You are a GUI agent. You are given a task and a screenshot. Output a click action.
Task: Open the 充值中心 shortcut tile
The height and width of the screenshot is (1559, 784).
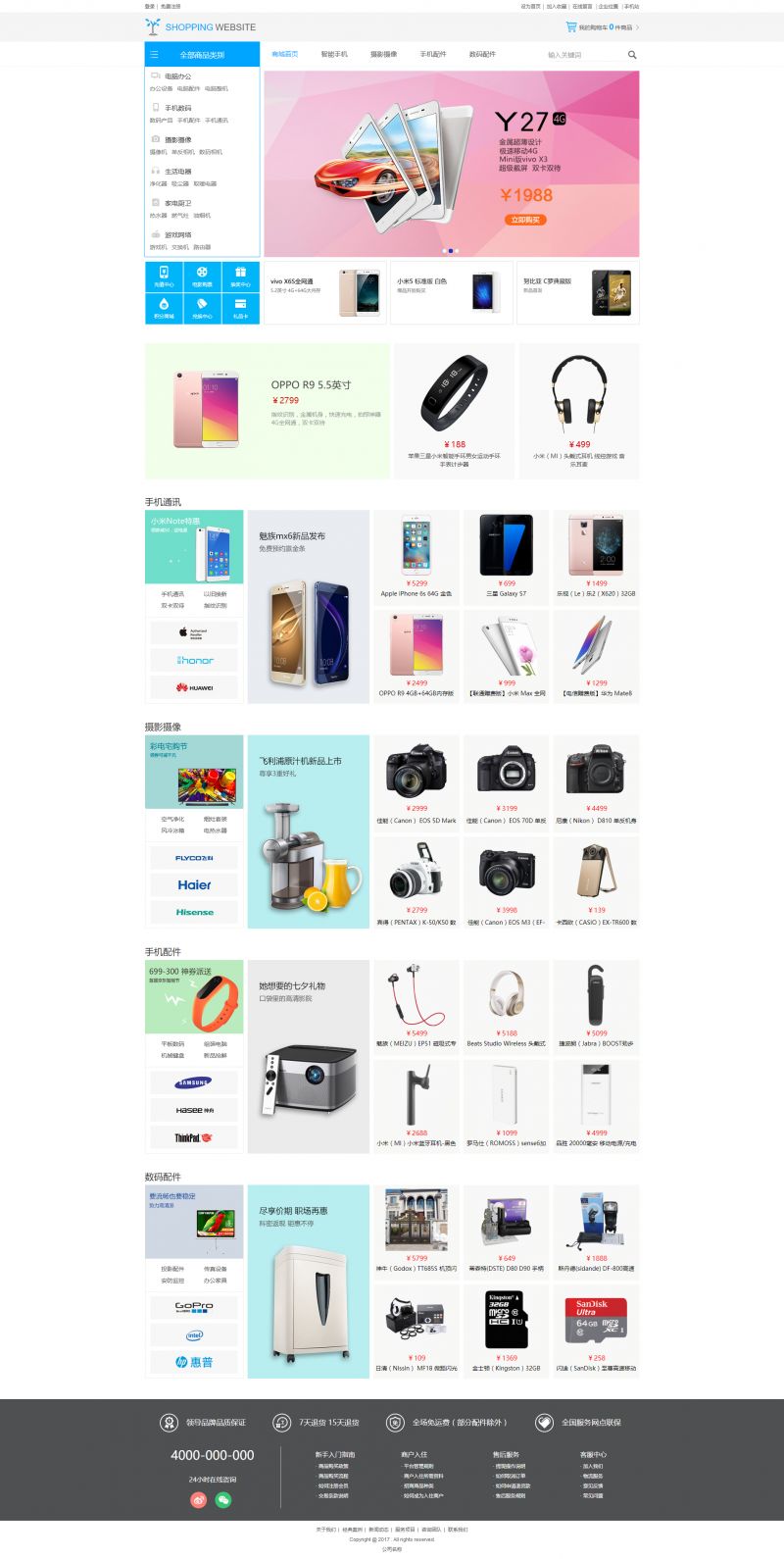[x=164, y=276]
